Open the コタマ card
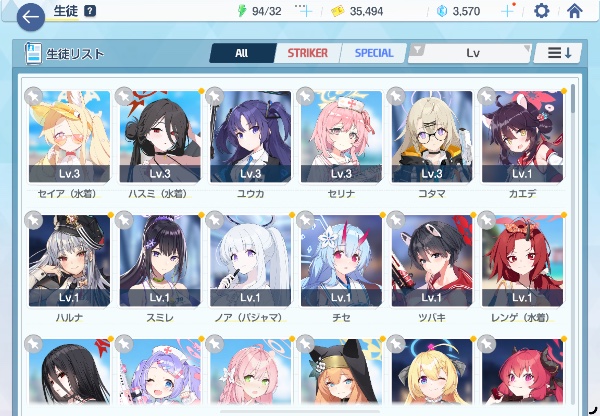This screenshot has height=416, width=600. tap(431, 138)
